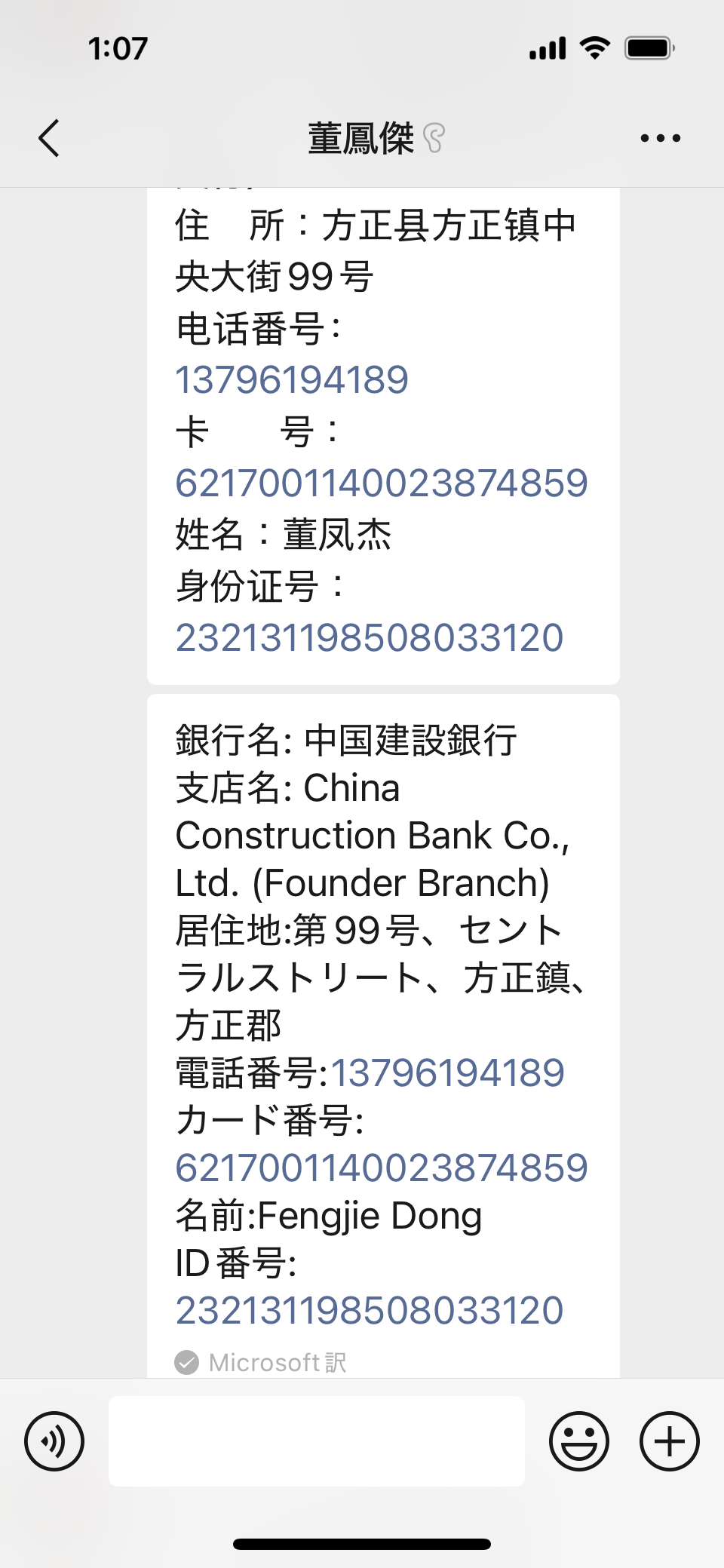Open the plus attachments menu
The width and height of the screenshot is (724, 1568).
(669, 1441)
